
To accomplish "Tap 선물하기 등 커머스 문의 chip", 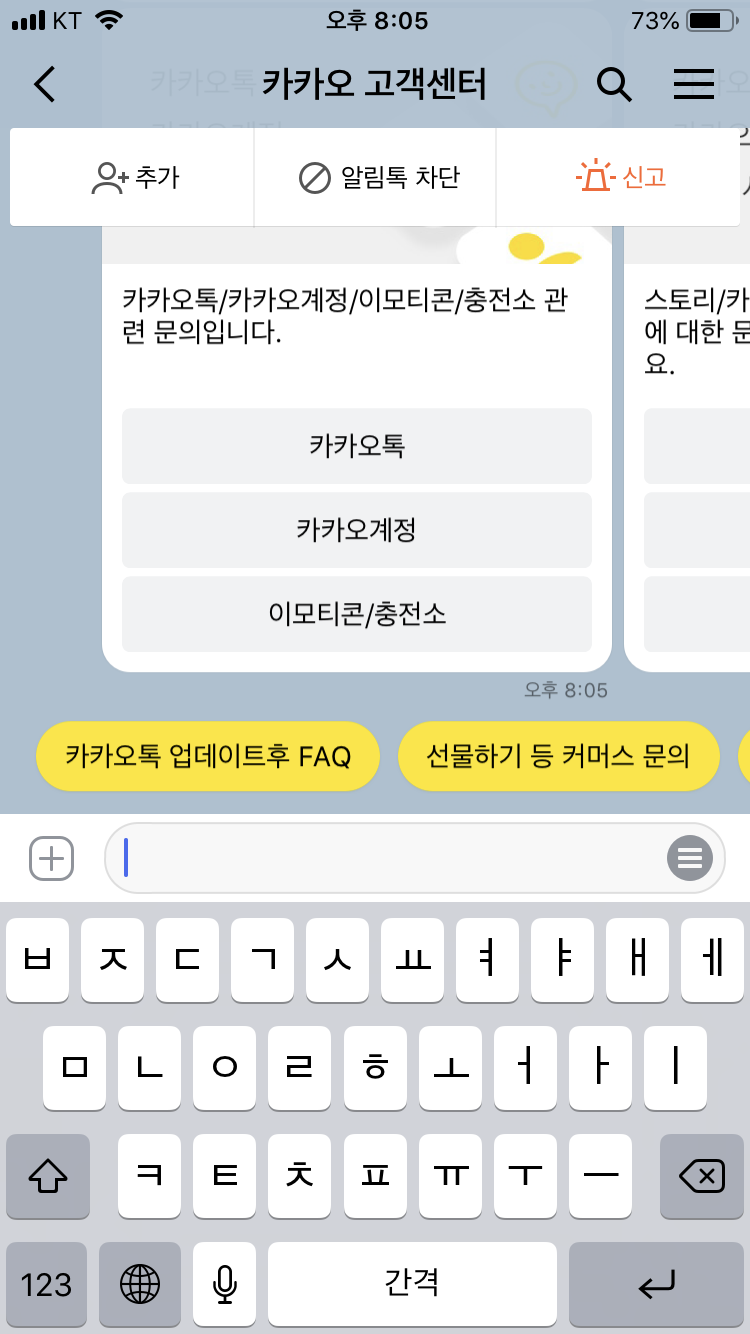I will 558,757.
